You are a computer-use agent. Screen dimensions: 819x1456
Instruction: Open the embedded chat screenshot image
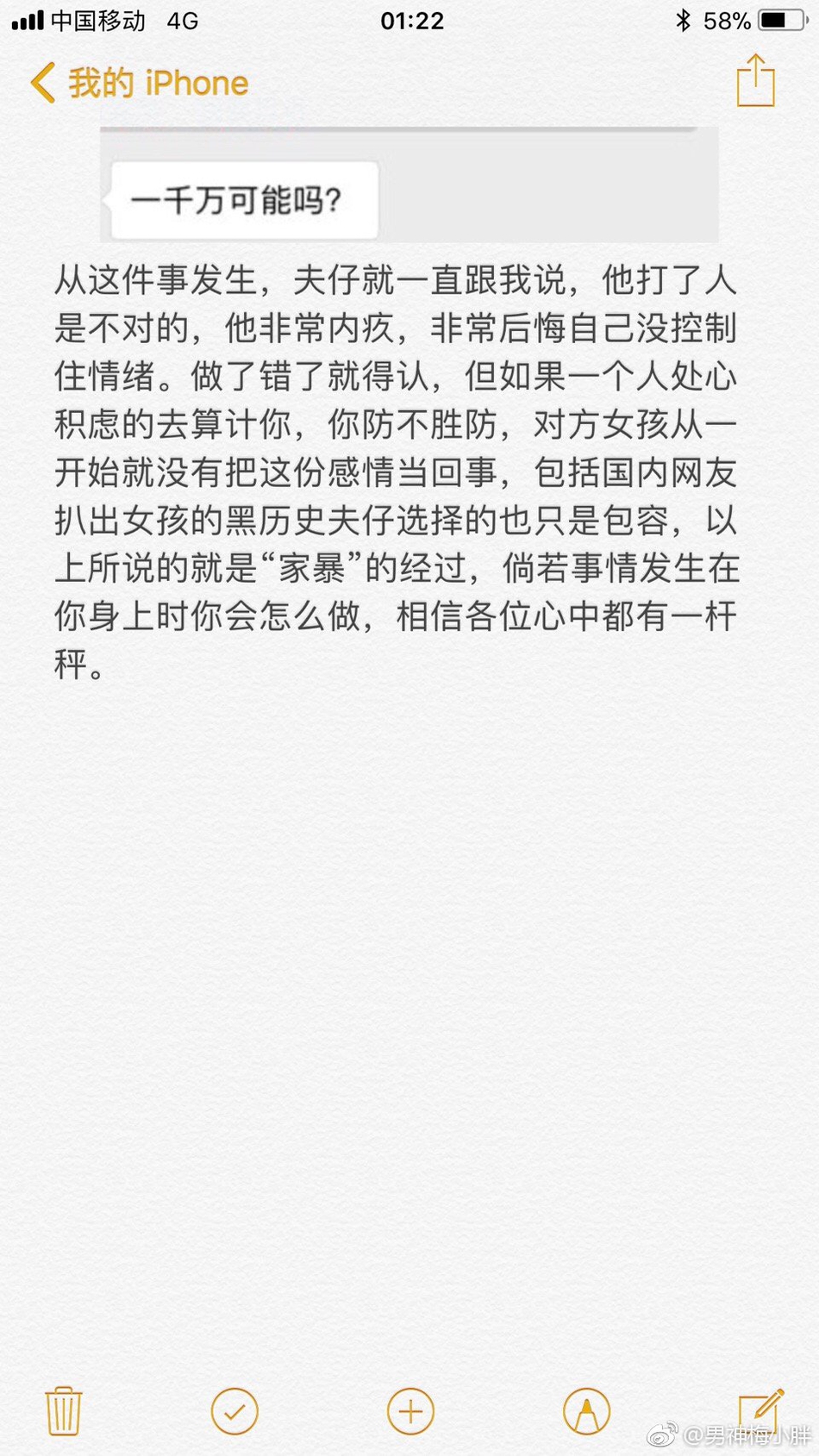point(409,184)
